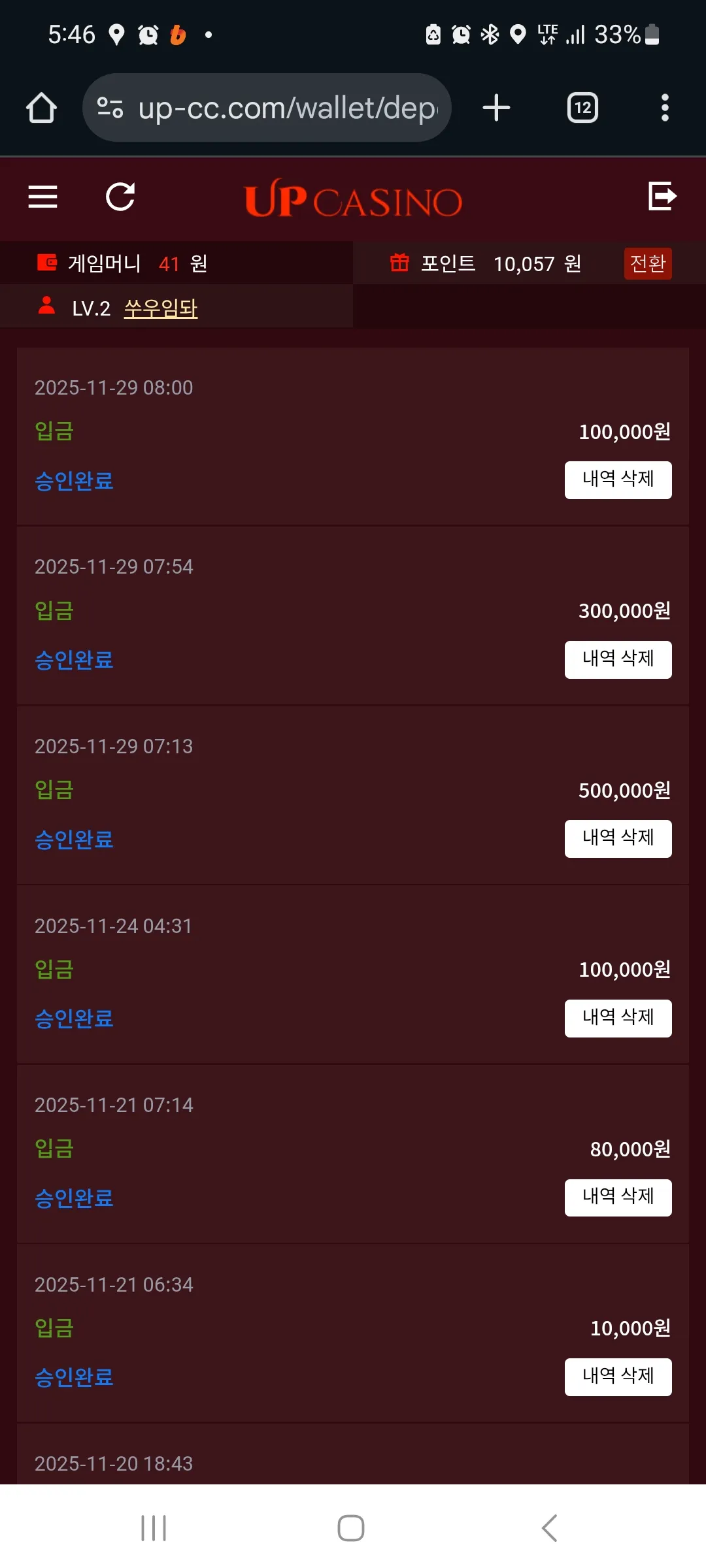Log out using the exit icon
Viewport: 706px width, 1568px height.
click(662, 196)
